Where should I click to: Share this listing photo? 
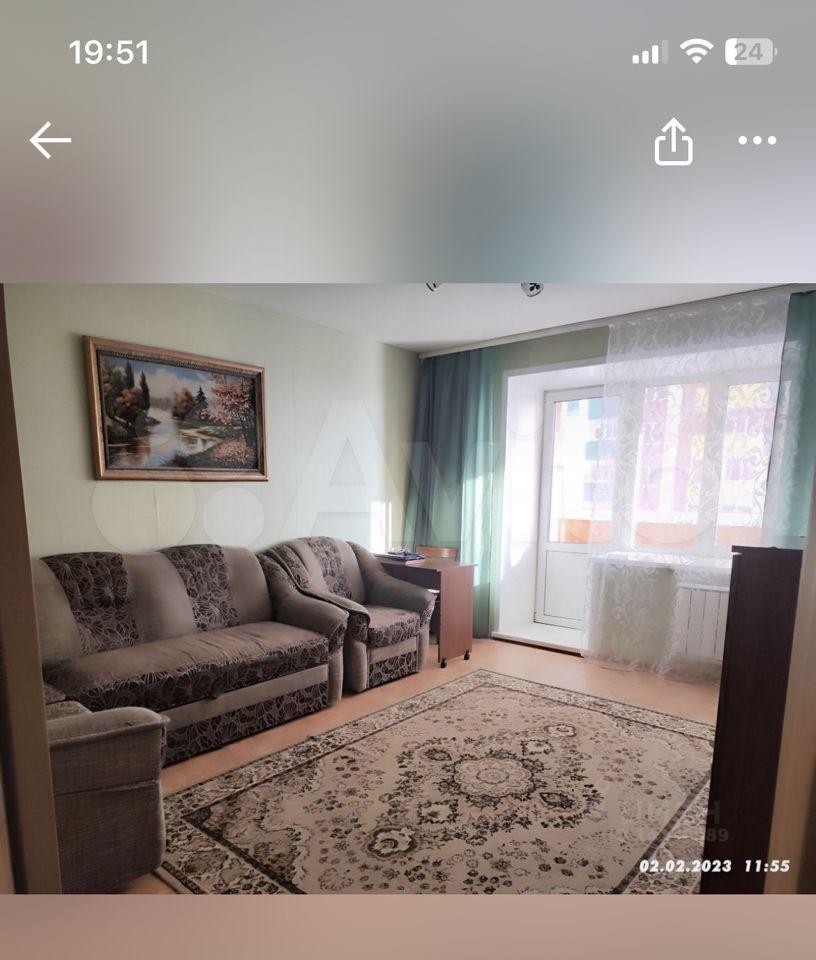(x=673, y=142)
